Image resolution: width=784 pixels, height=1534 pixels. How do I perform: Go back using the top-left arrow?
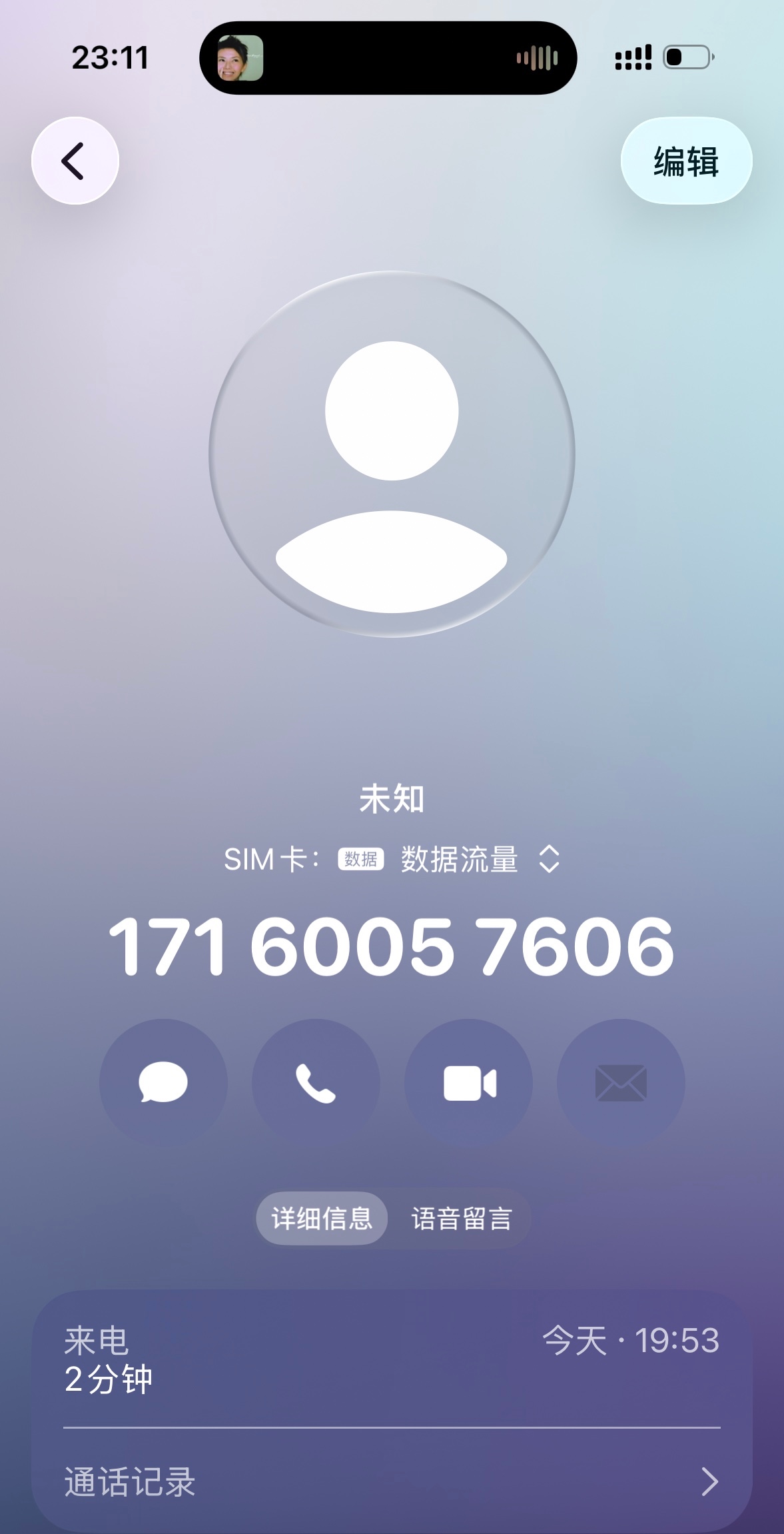click(75, 161)
